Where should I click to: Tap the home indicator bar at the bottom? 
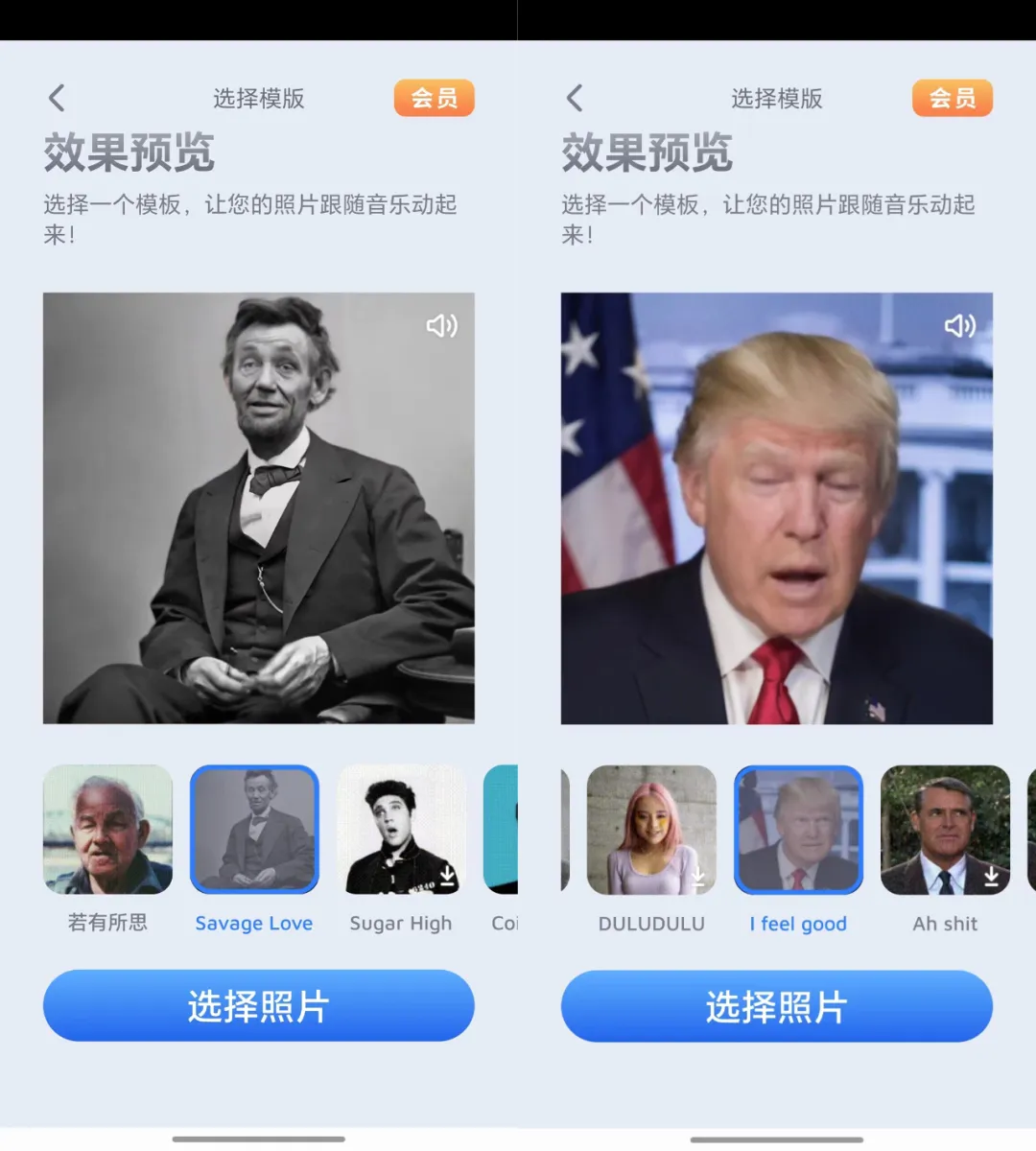[x=257, y=1139]
